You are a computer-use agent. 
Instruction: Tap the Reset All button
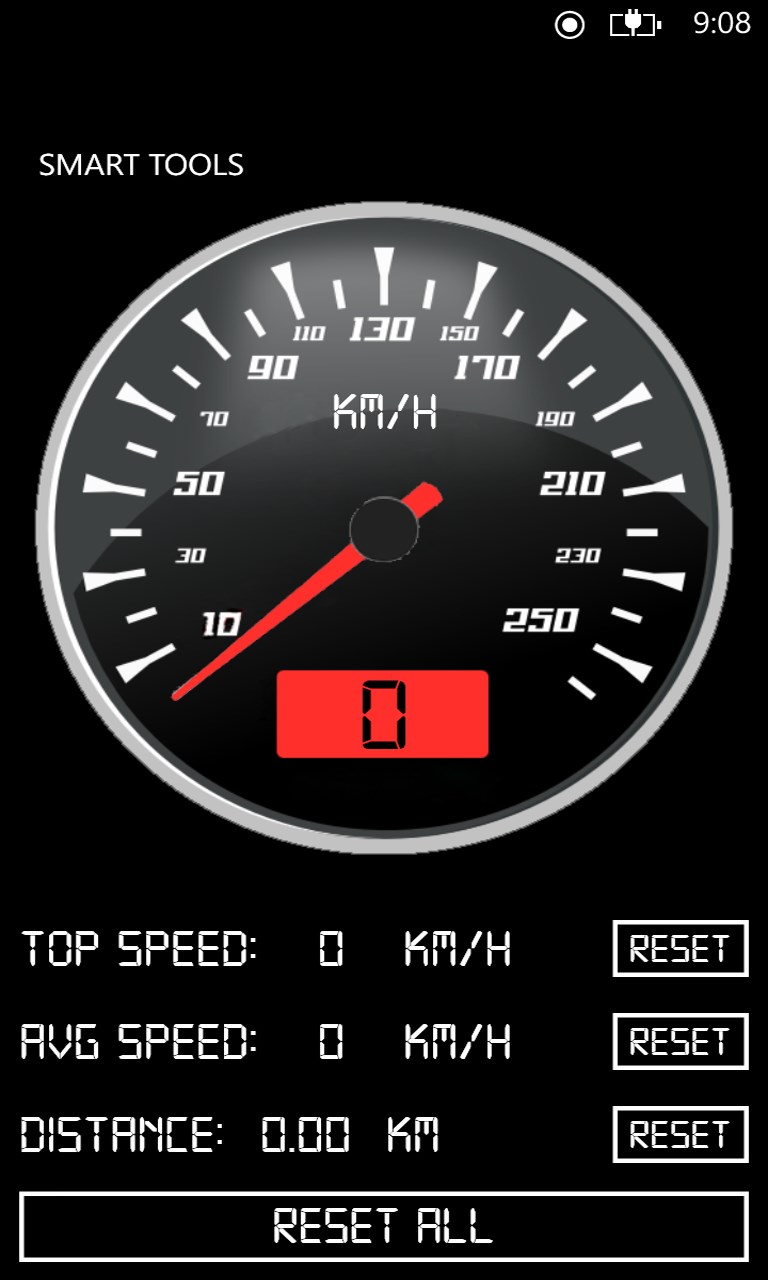(x=384, y=1226)
